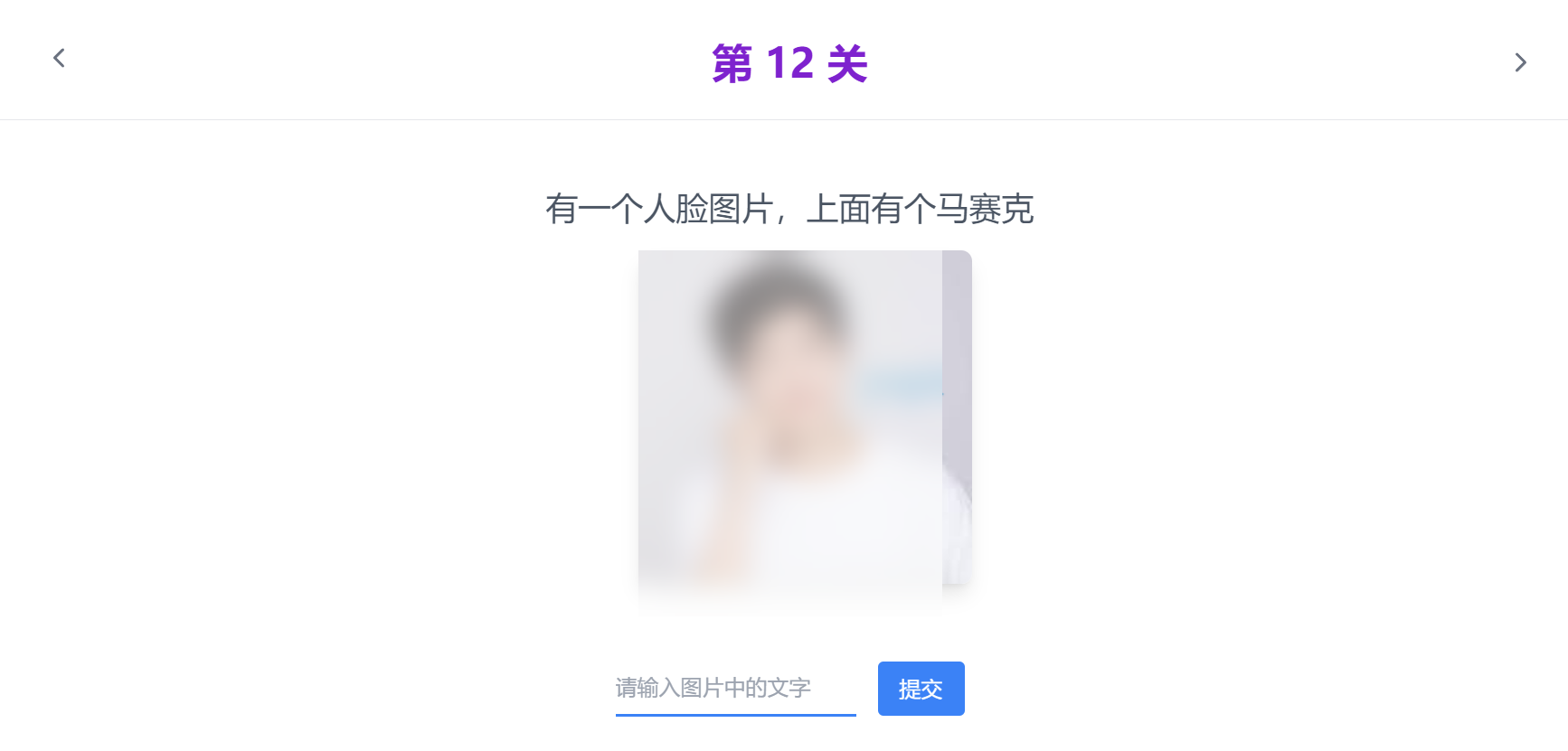Screen dimensions: 1568x751
Task: Focus the 请输入图片中的文字 text field
Action: [734, 689]
